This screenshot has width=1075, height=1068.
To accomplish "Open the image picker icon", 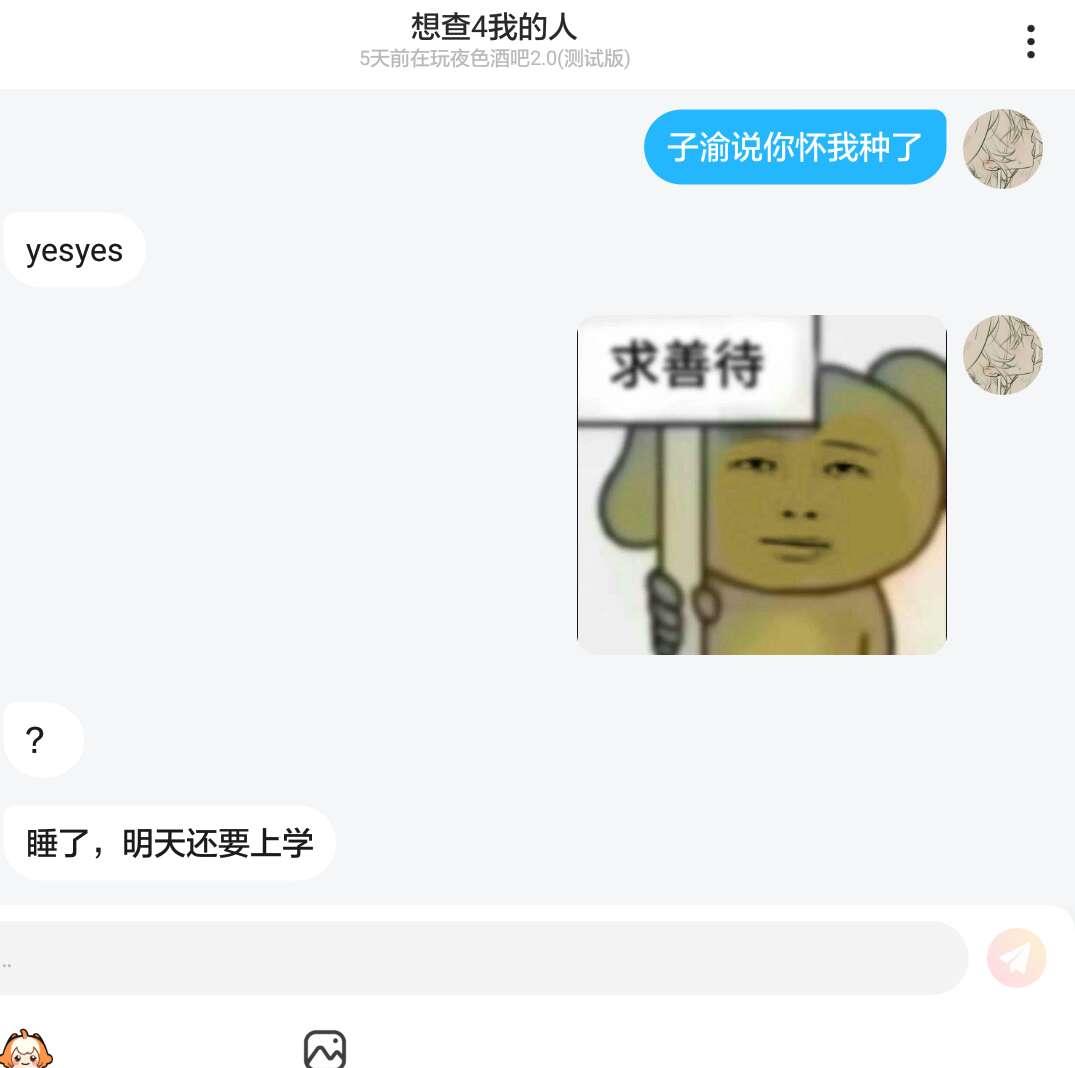I will pos(325,1049).
